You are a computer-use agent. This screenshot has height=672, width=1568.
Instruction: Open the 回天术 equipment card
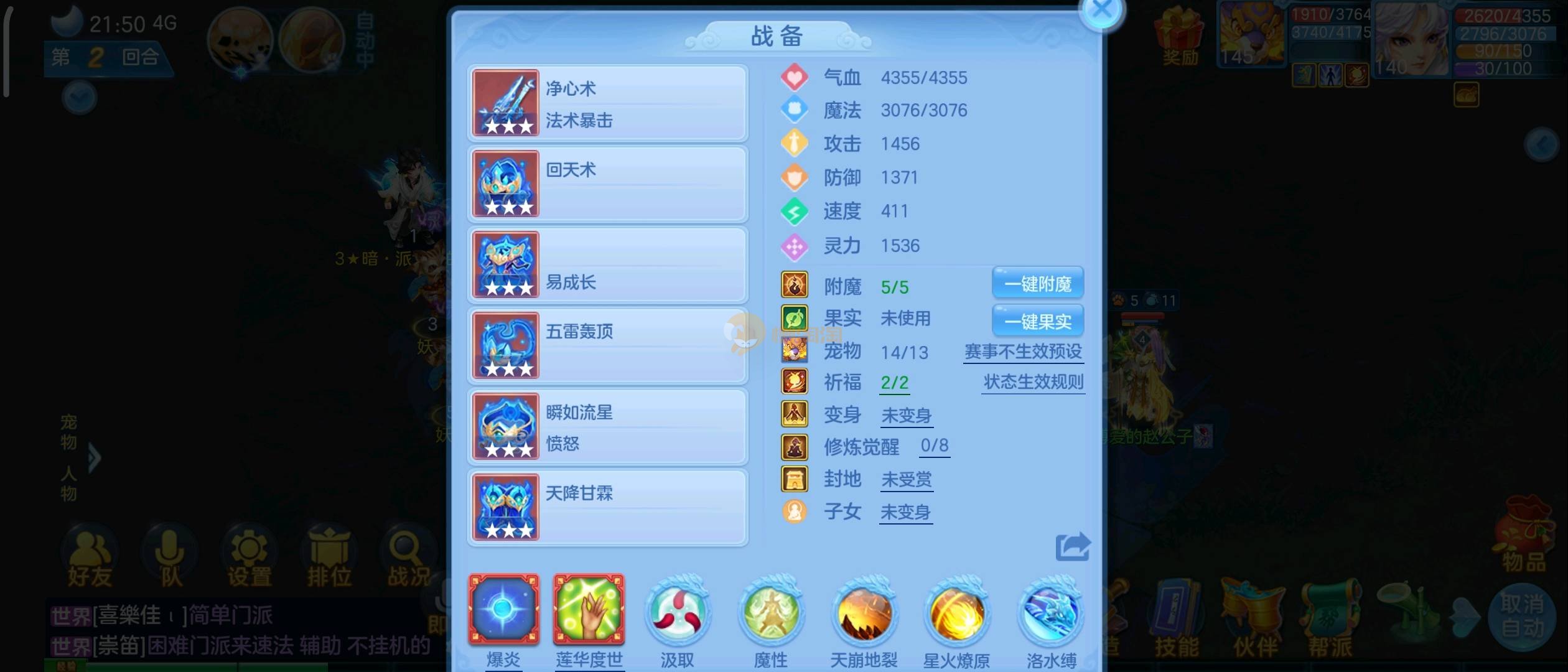point(607,184)
